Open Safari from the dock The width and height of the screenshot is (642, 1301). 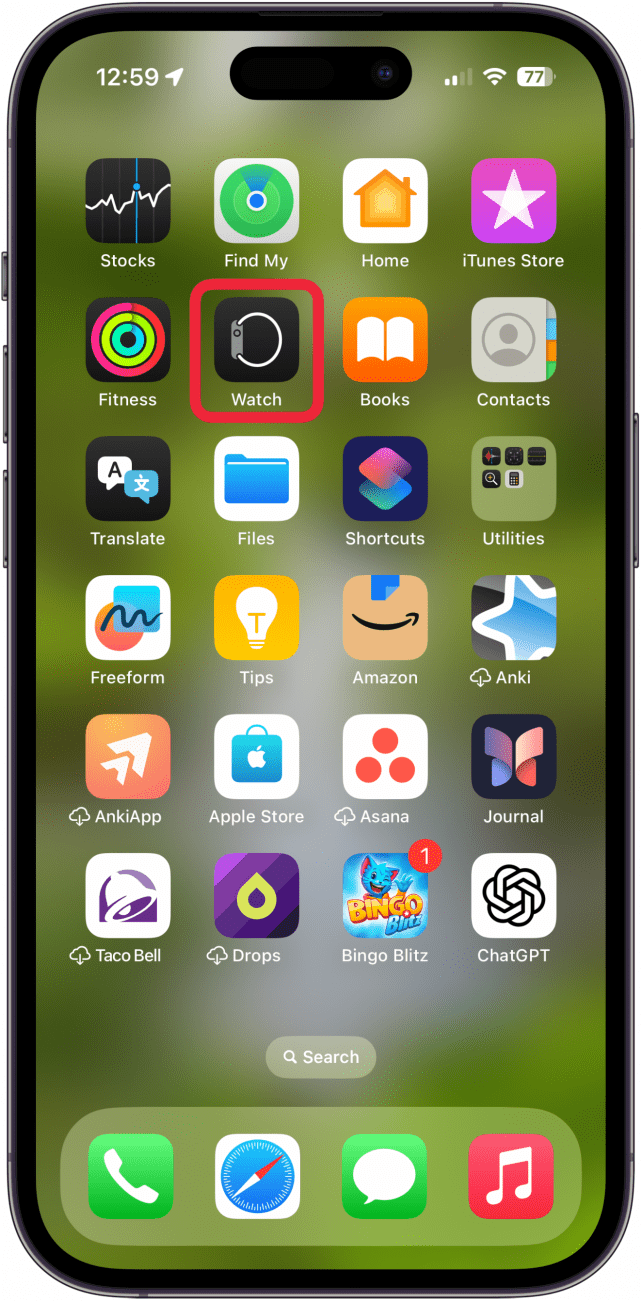[257, 1176]
